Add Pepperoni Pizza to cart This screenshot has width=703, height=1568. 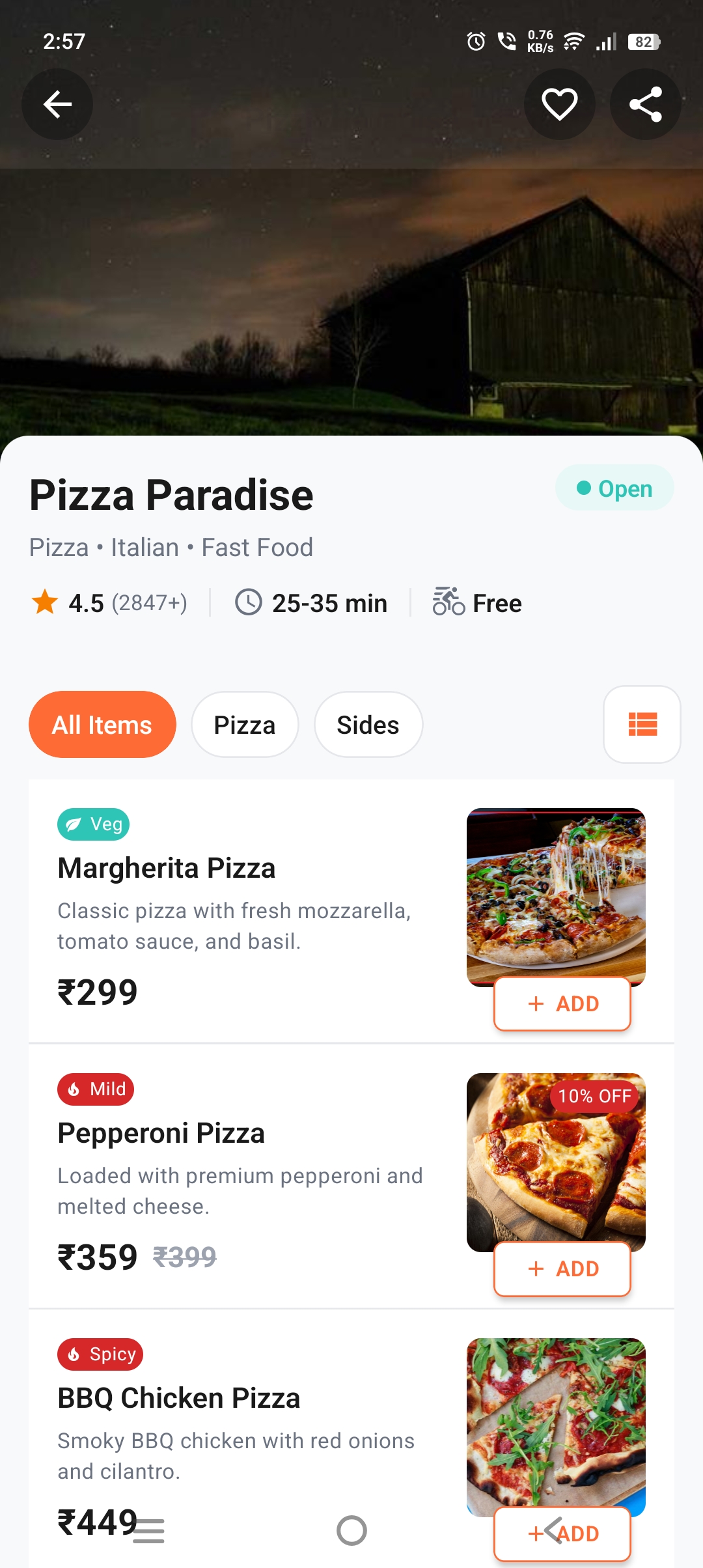click(x=562, y=1268)
